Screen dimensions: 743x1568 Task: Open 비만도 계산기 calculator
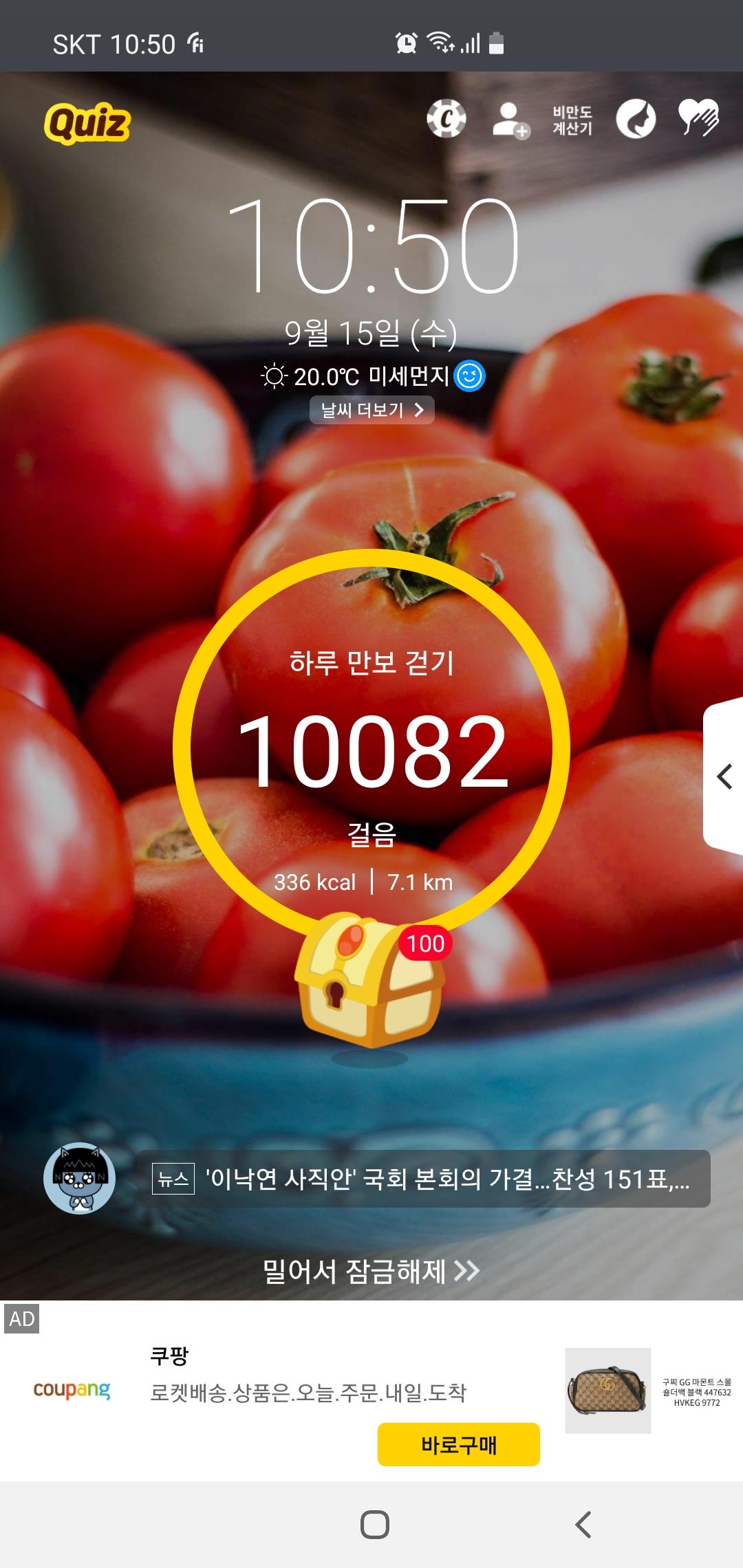[572, 120]
